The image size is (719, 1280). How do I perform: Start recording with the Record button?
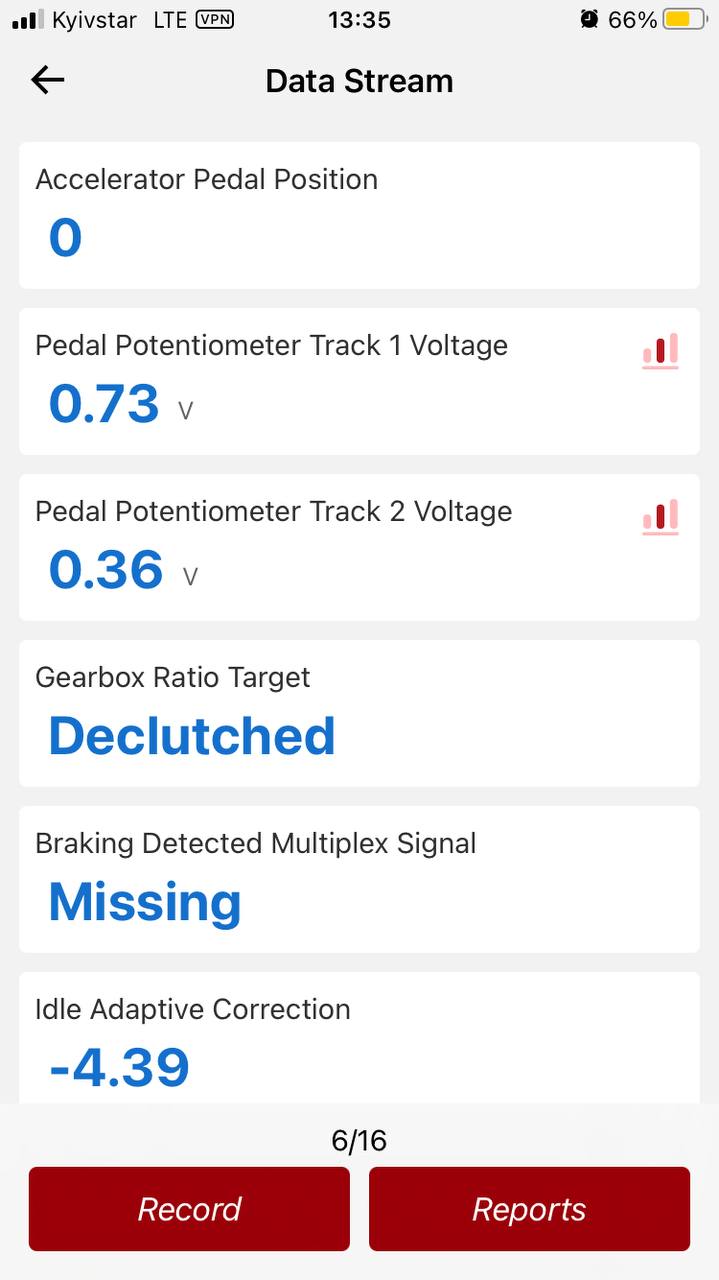[x=189, y=1209]
